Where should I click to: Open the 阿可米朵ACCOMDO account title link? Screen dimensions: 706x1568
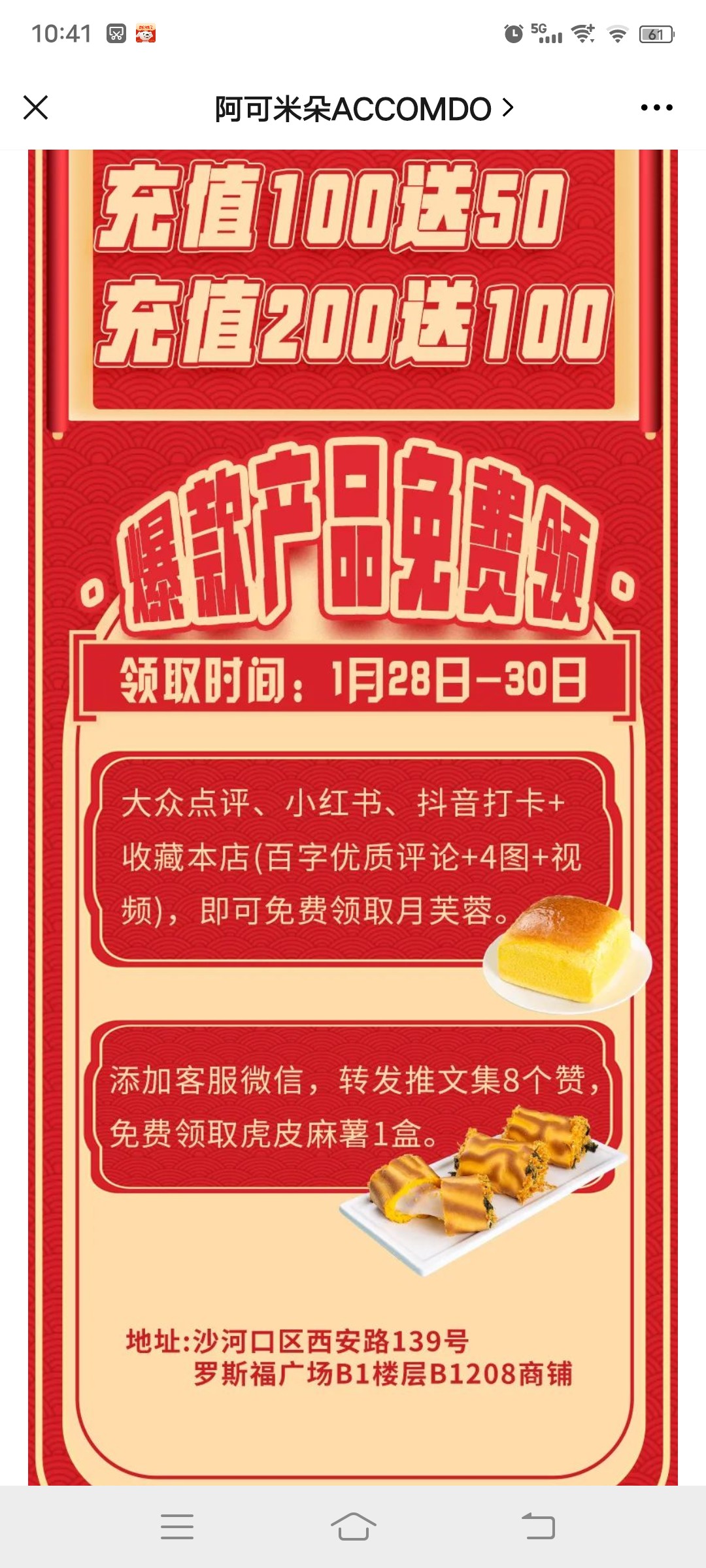coord(364,108)
